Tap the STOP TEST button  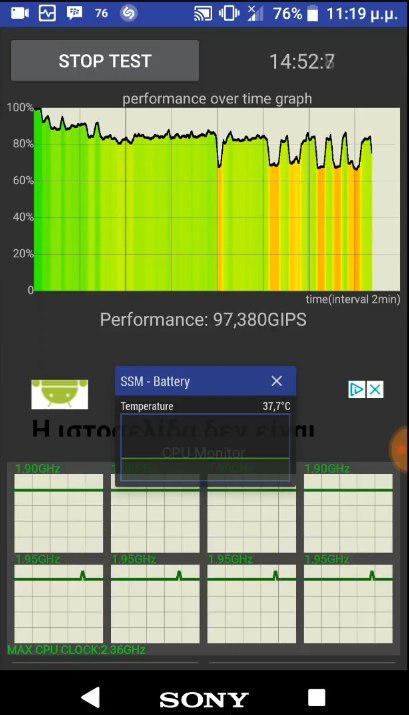105,61
